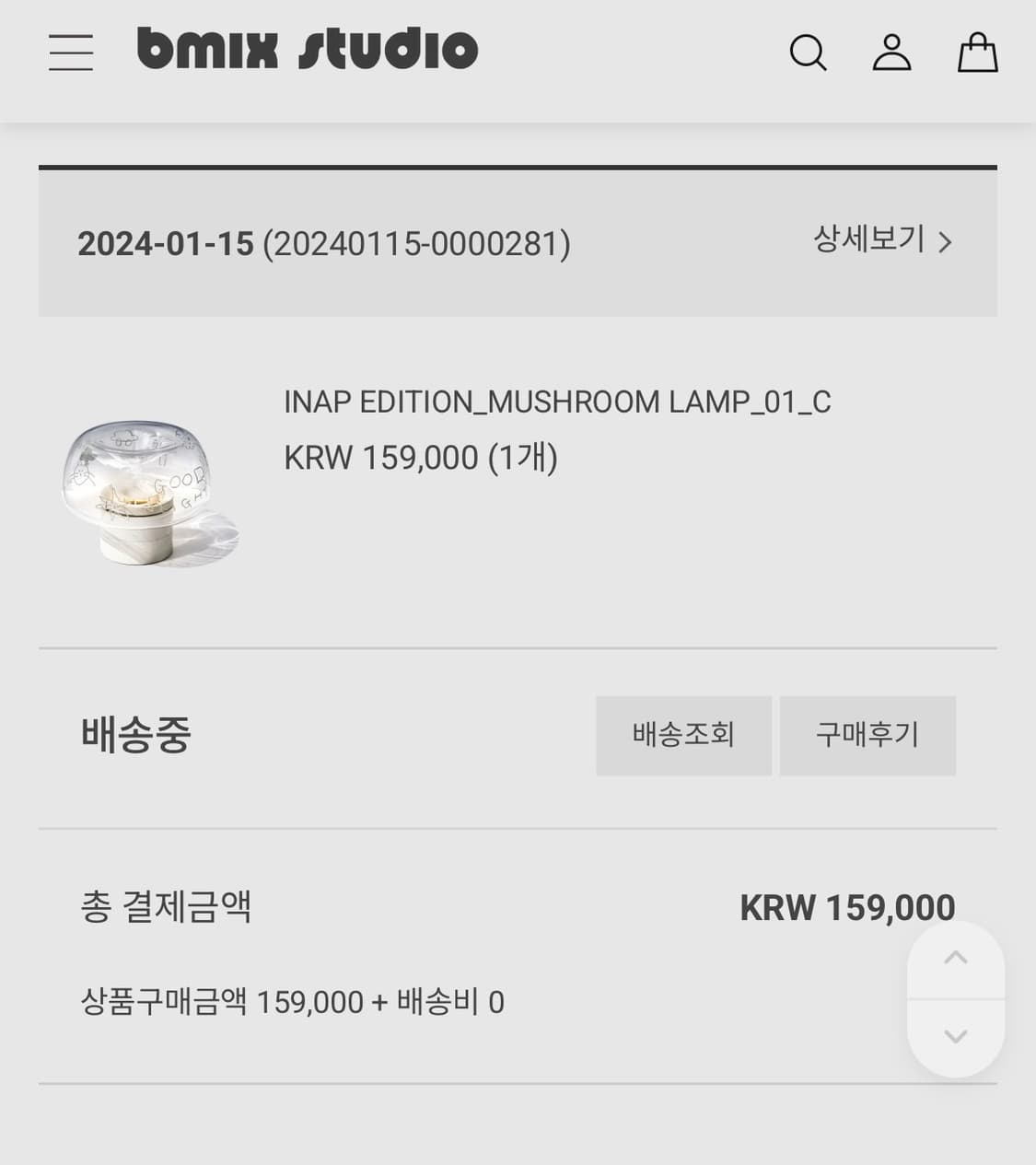Open the main menu from the top bar
The image size is (1036, 1165).
coord(71,53)
